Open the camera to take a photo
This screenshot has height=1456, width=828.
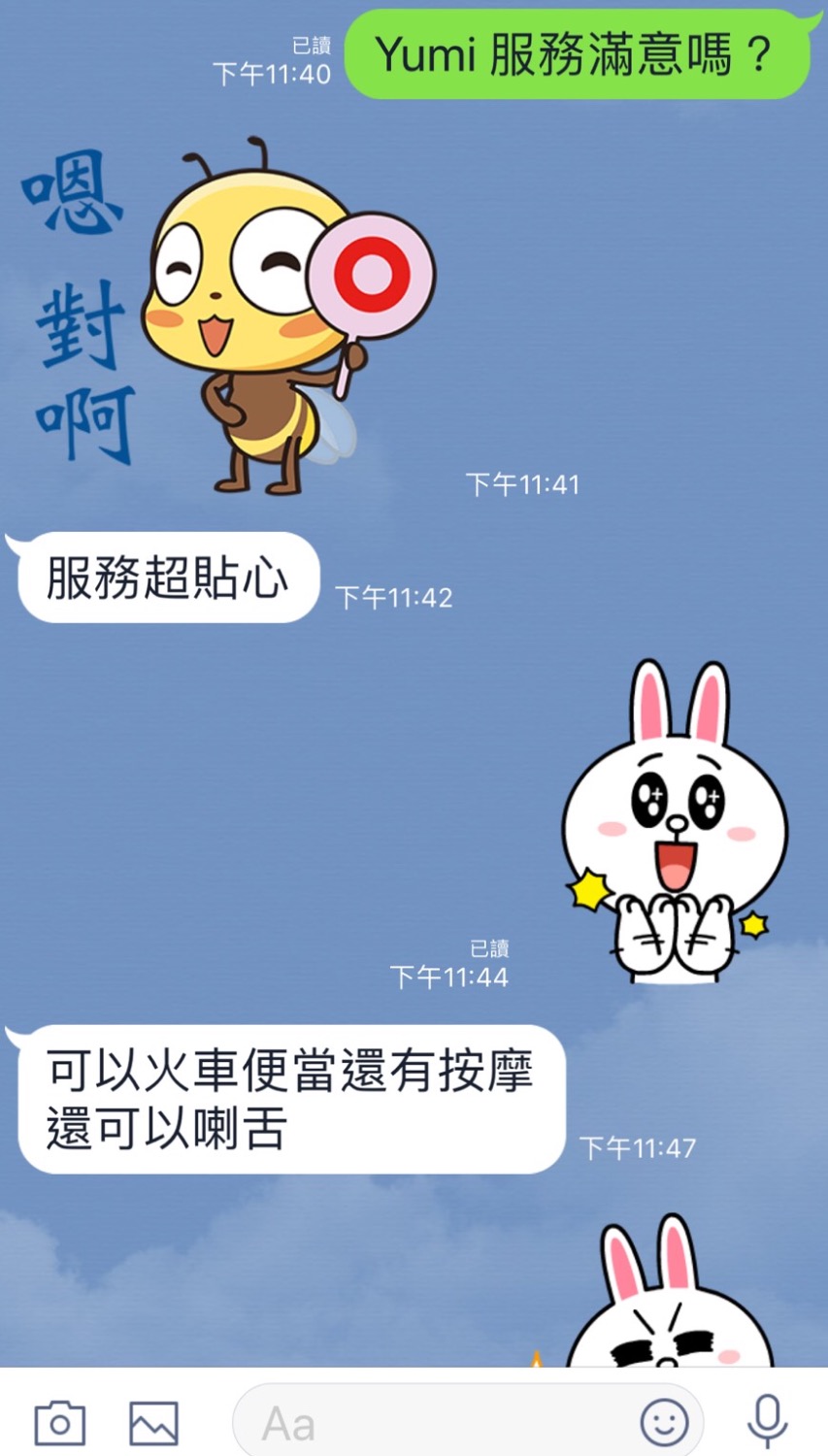click(59, 1423)
